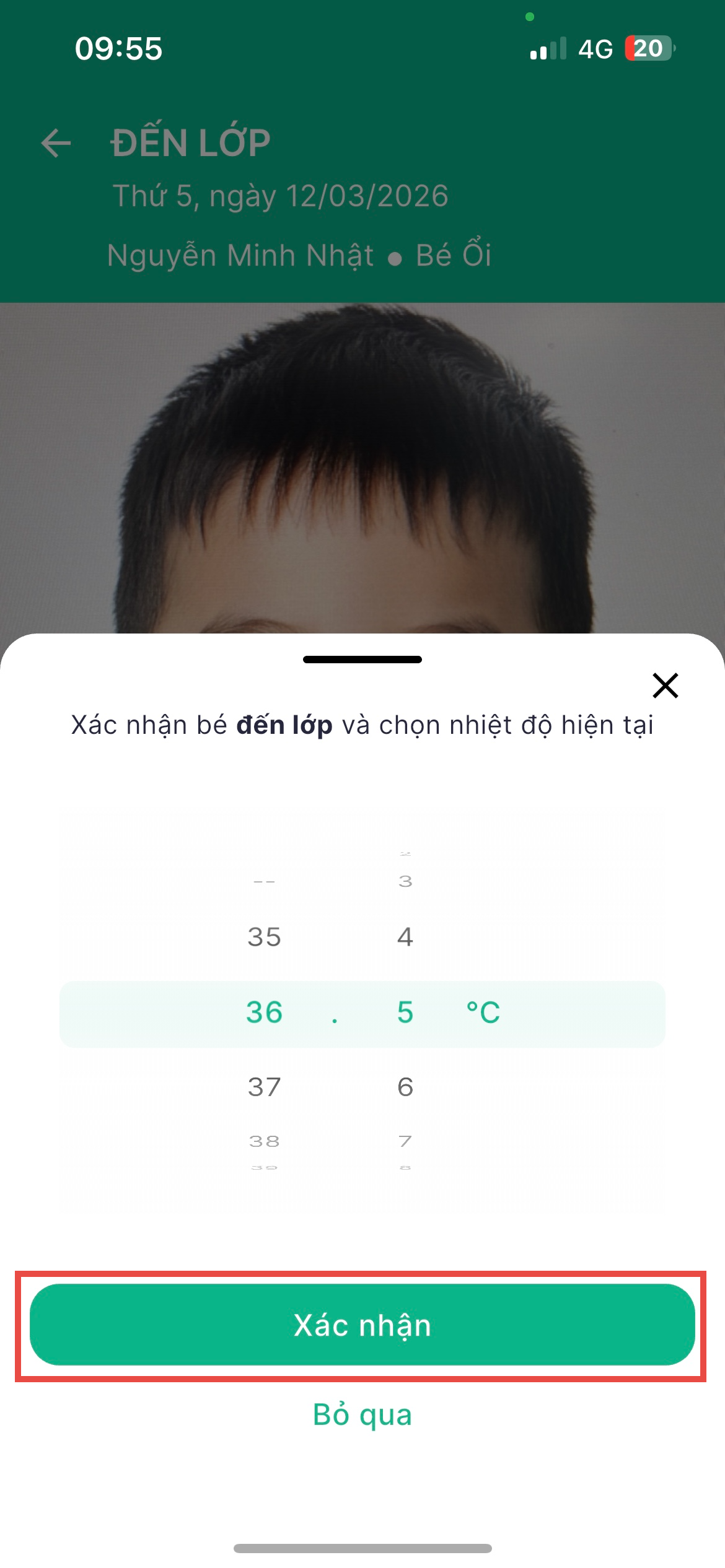Go back from Đến lớp screen

coord(56,143)
